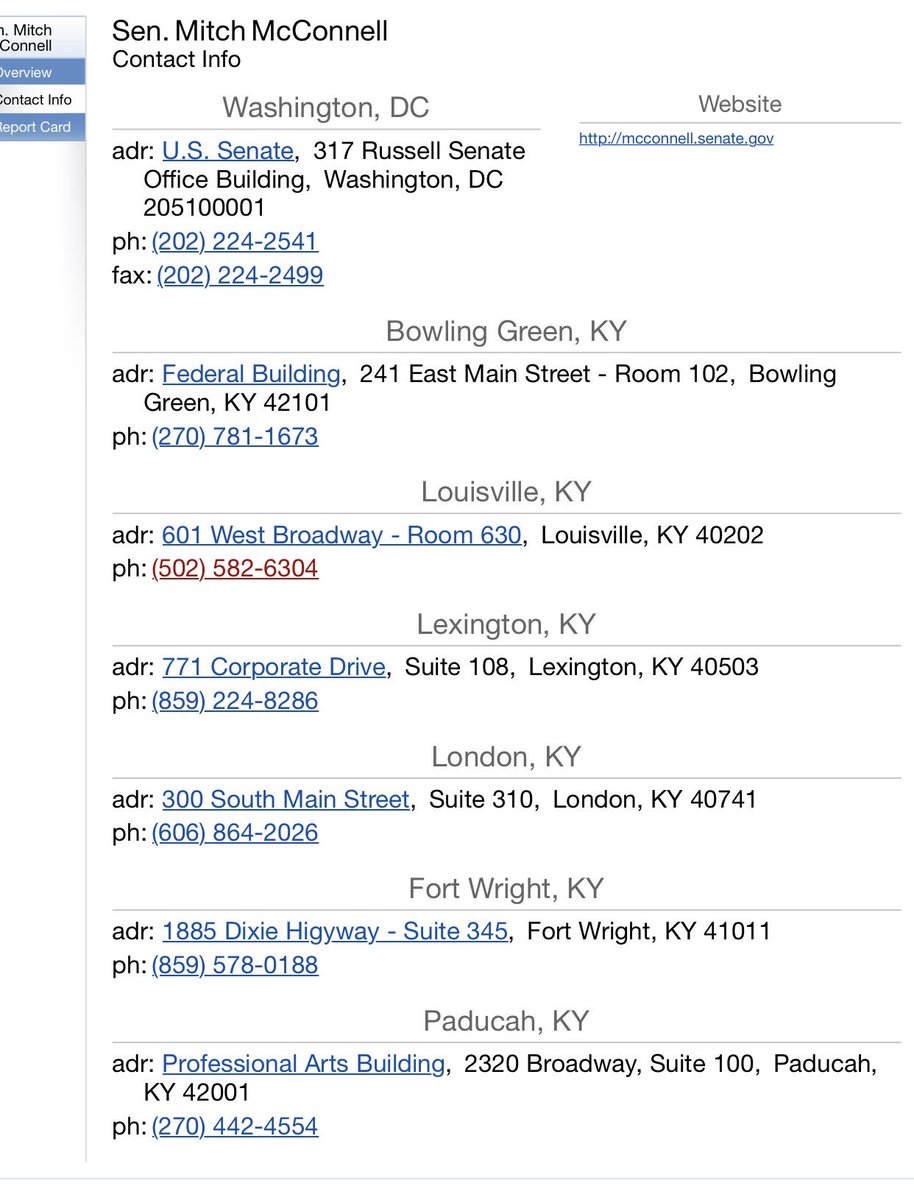Call the London office at (606) 864-2026
Image resolution: width=914 pixels, height=1200 pixels.
point(235,833)
